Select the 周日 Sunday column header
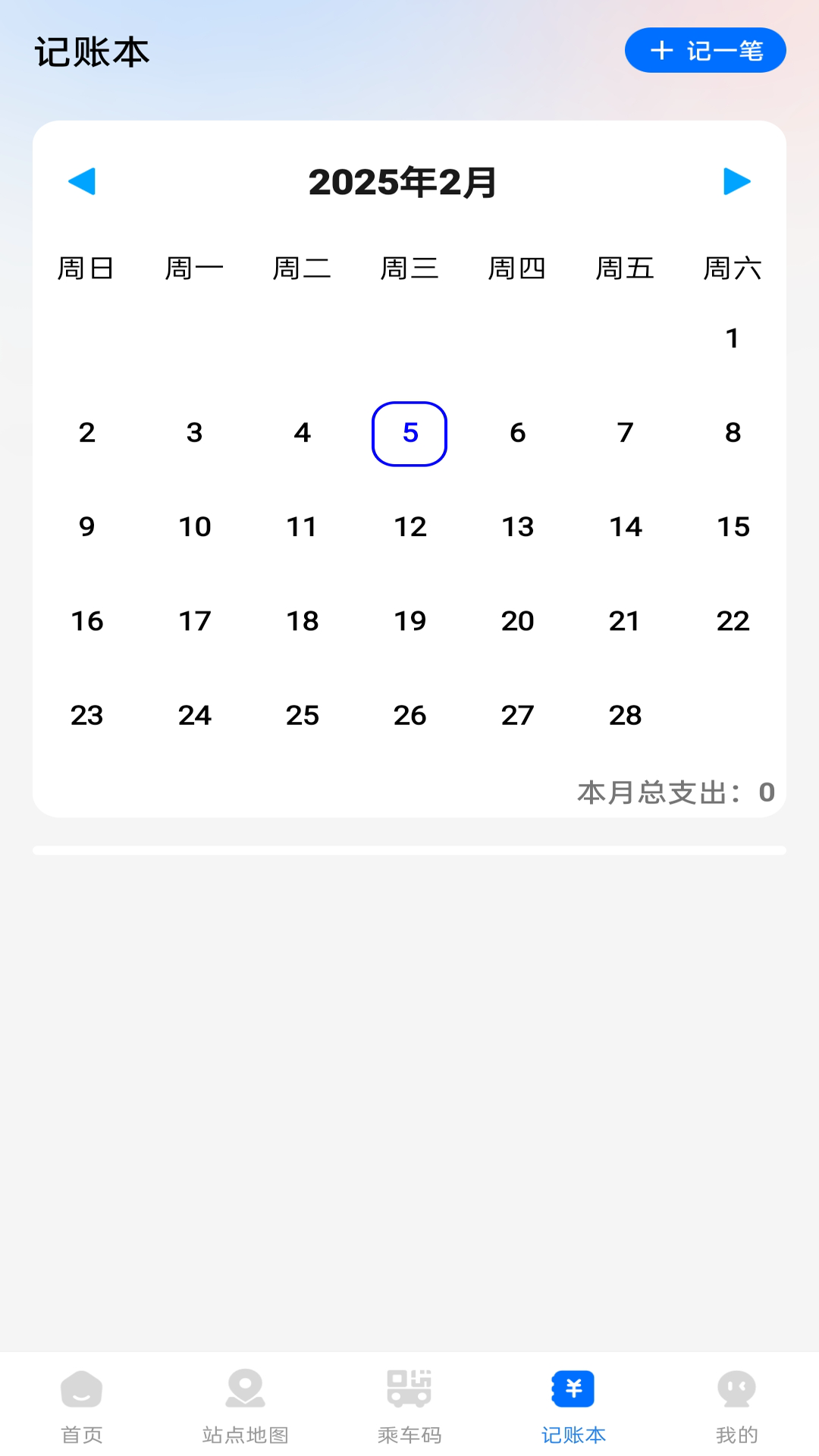The width and height of the screenshot is (819, 1456). click(86, 267)
